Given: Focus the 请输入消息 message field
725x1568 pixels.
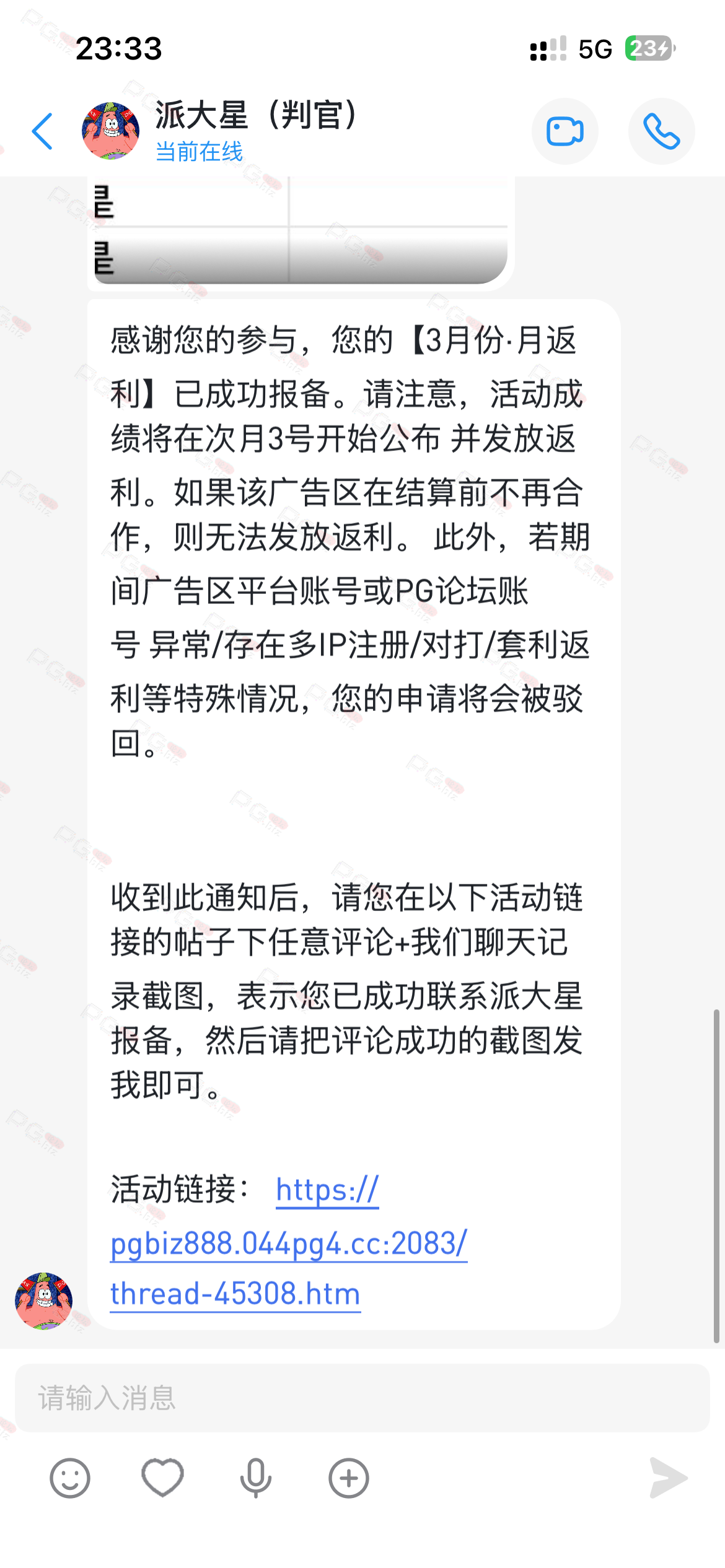Looking at the screenshot, I should [x=362, y=1398].
